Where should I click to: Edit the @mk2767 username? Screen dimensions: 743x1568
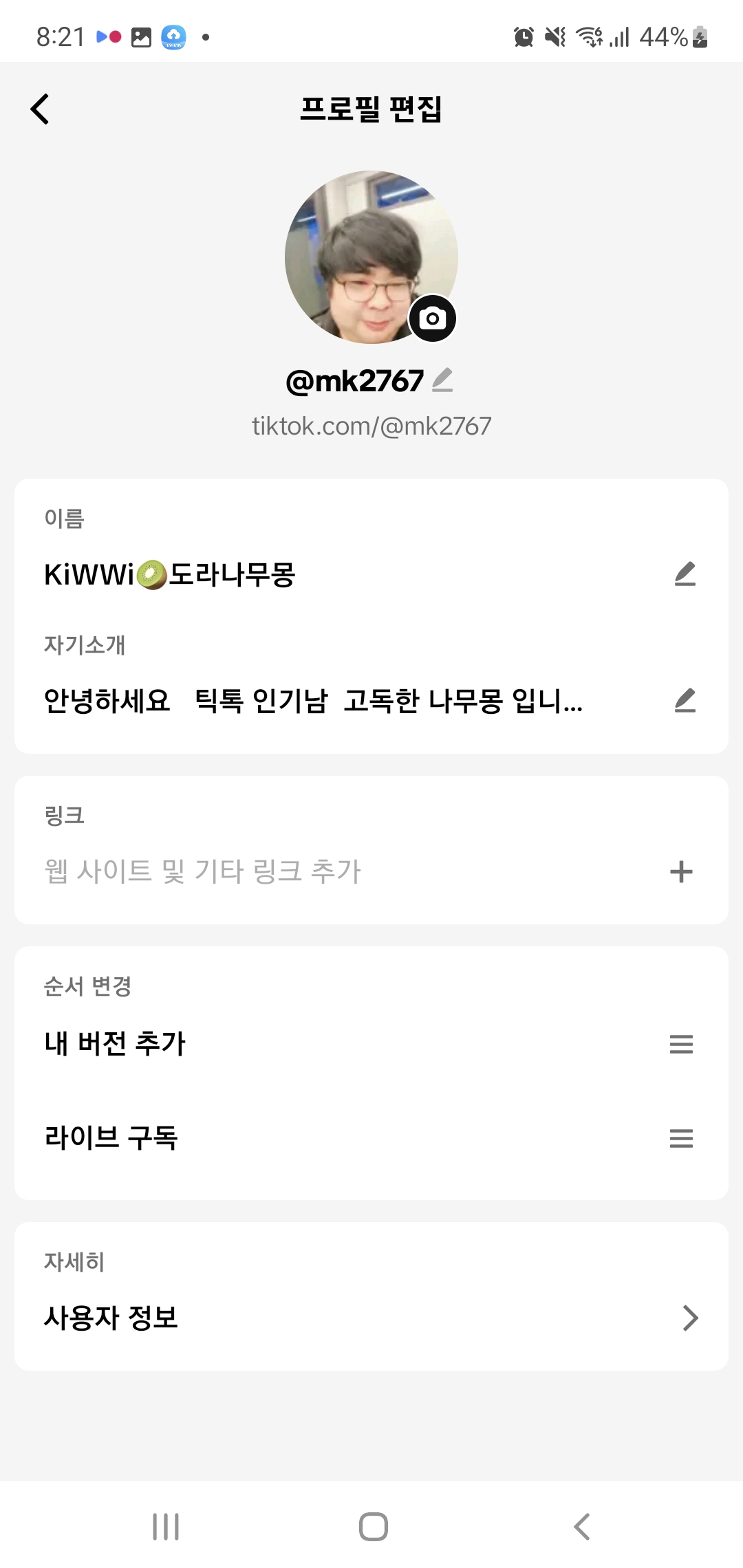pyautogui.click(x=442, y=380)
